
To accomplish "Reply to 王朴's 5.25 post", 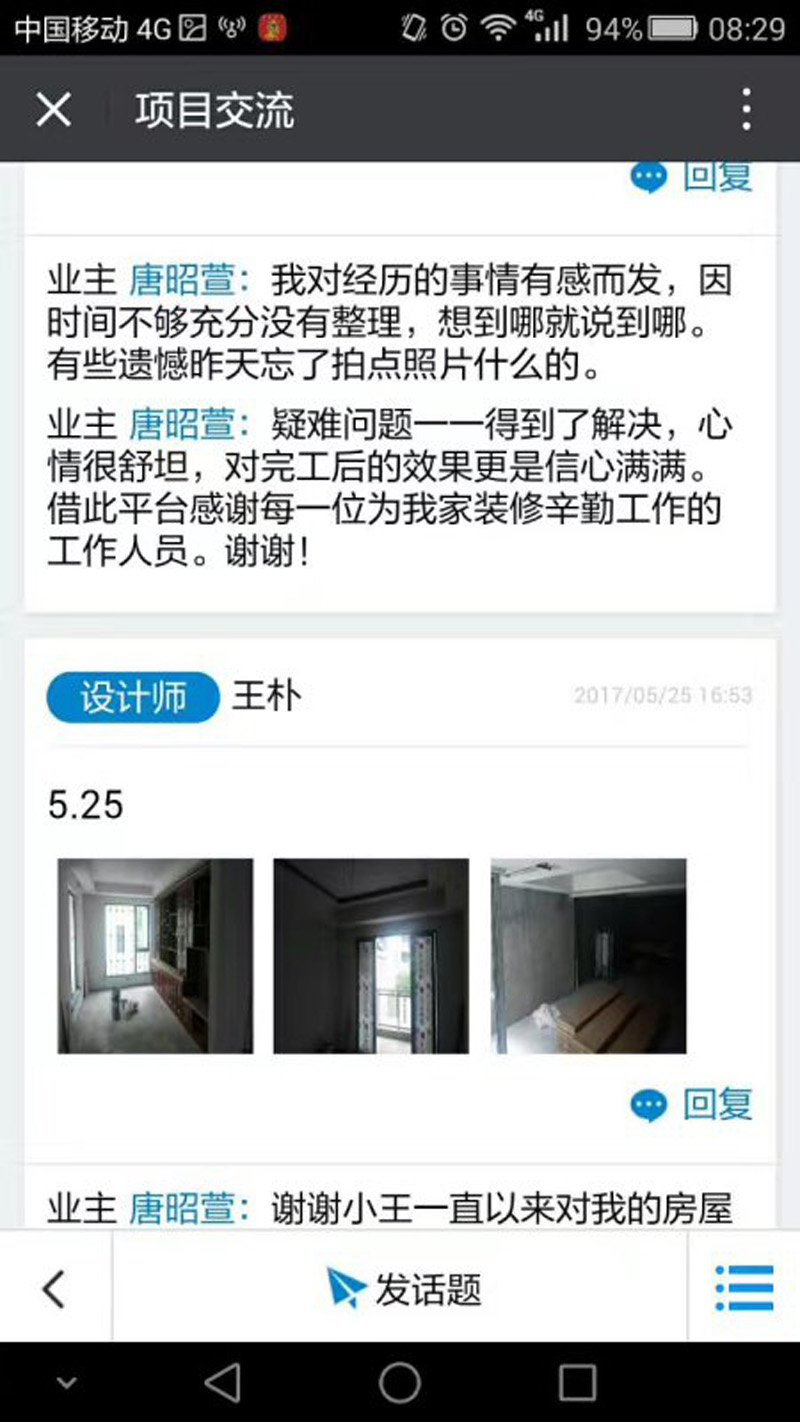I will pyautogui.click(x=692, y=1104).
